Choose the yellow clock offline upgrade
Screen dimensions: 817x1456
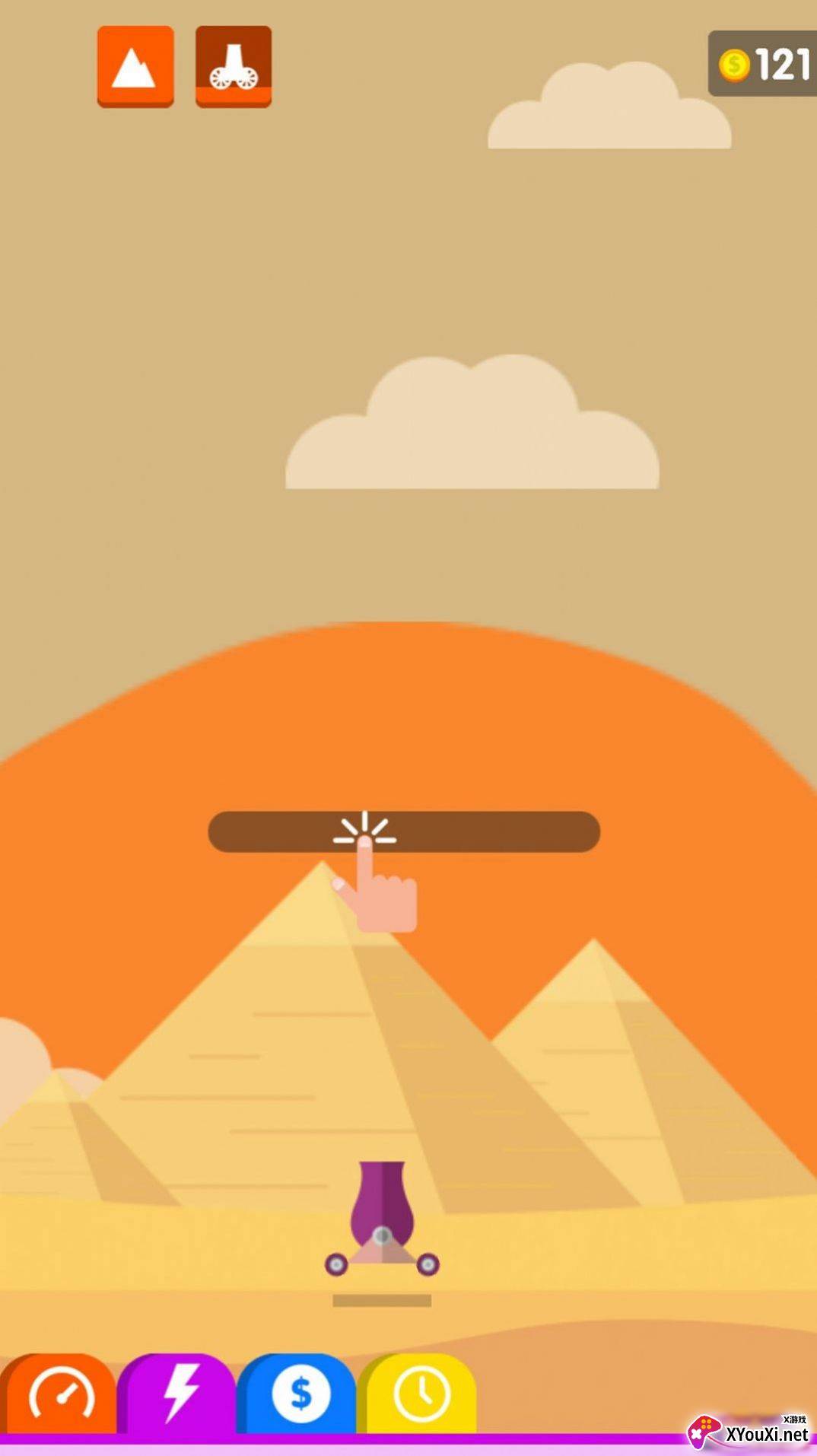pyautogui.click(x=418, y=1394)
